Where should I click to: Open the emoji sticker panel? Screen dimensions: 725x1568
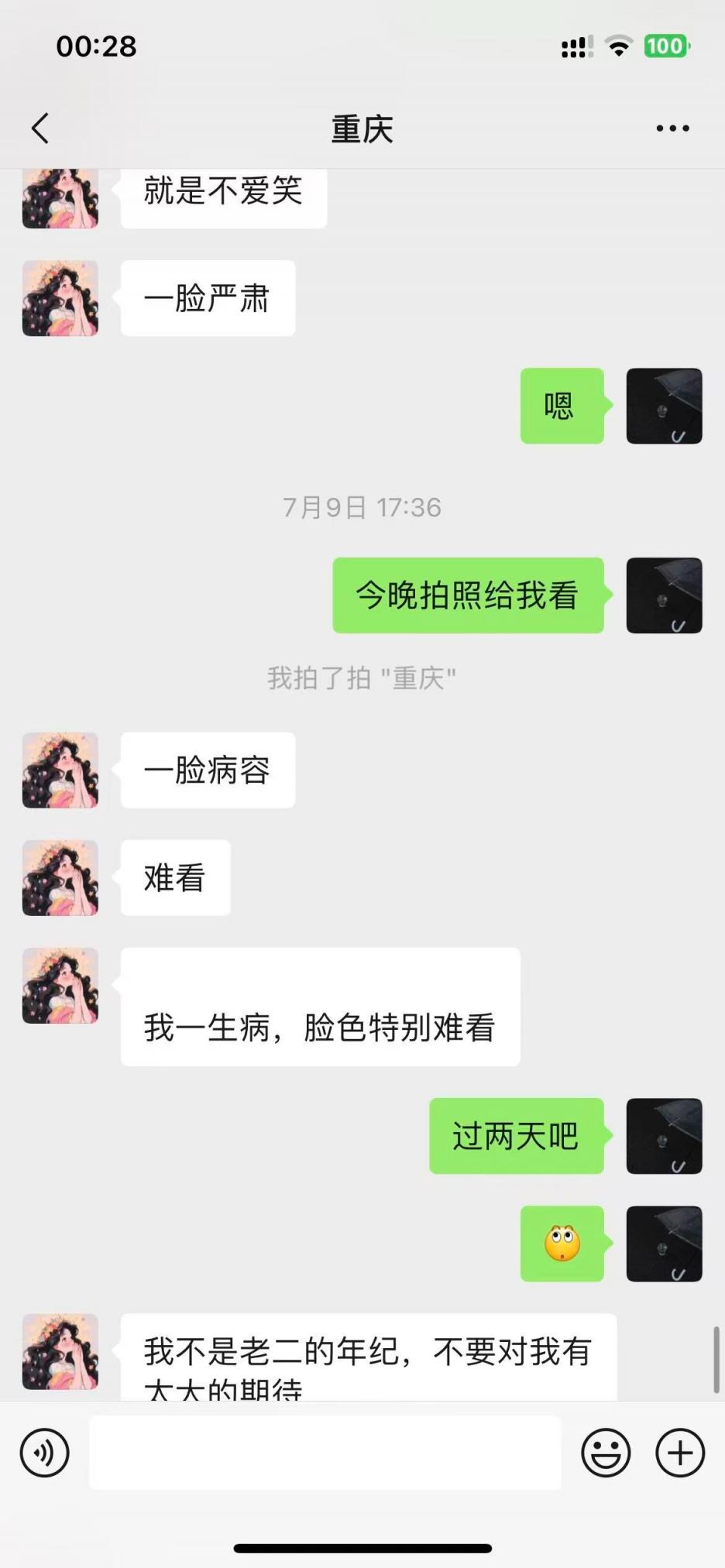(606, 1453)
